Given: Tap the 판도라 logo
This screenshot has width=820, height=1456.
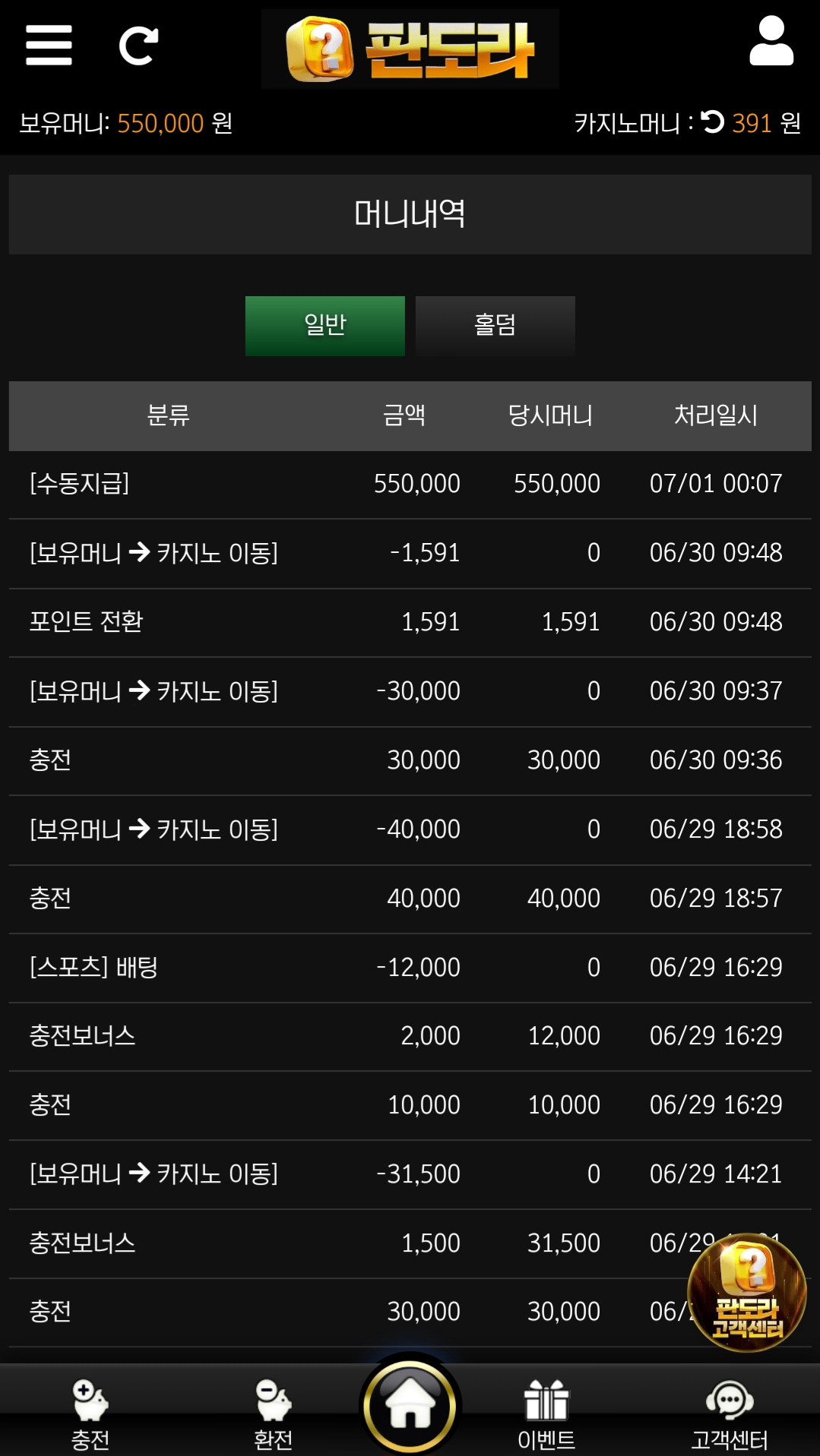Looking at the screenshot, I should tap(410, 49).
